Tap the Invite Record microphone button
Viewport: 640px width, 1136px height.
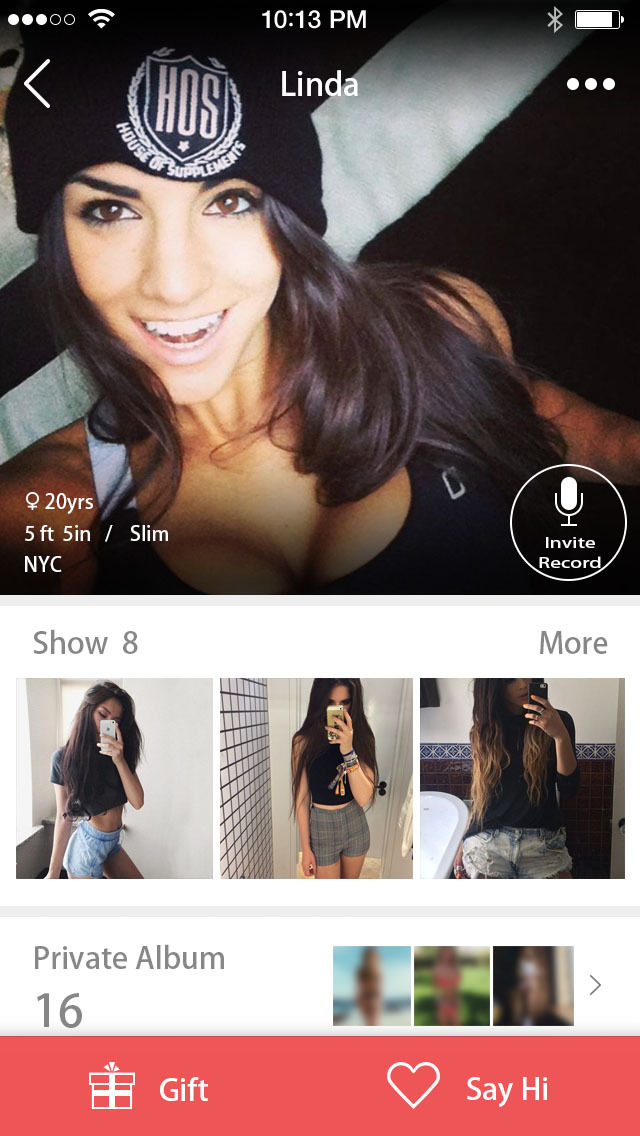[568, 523]
